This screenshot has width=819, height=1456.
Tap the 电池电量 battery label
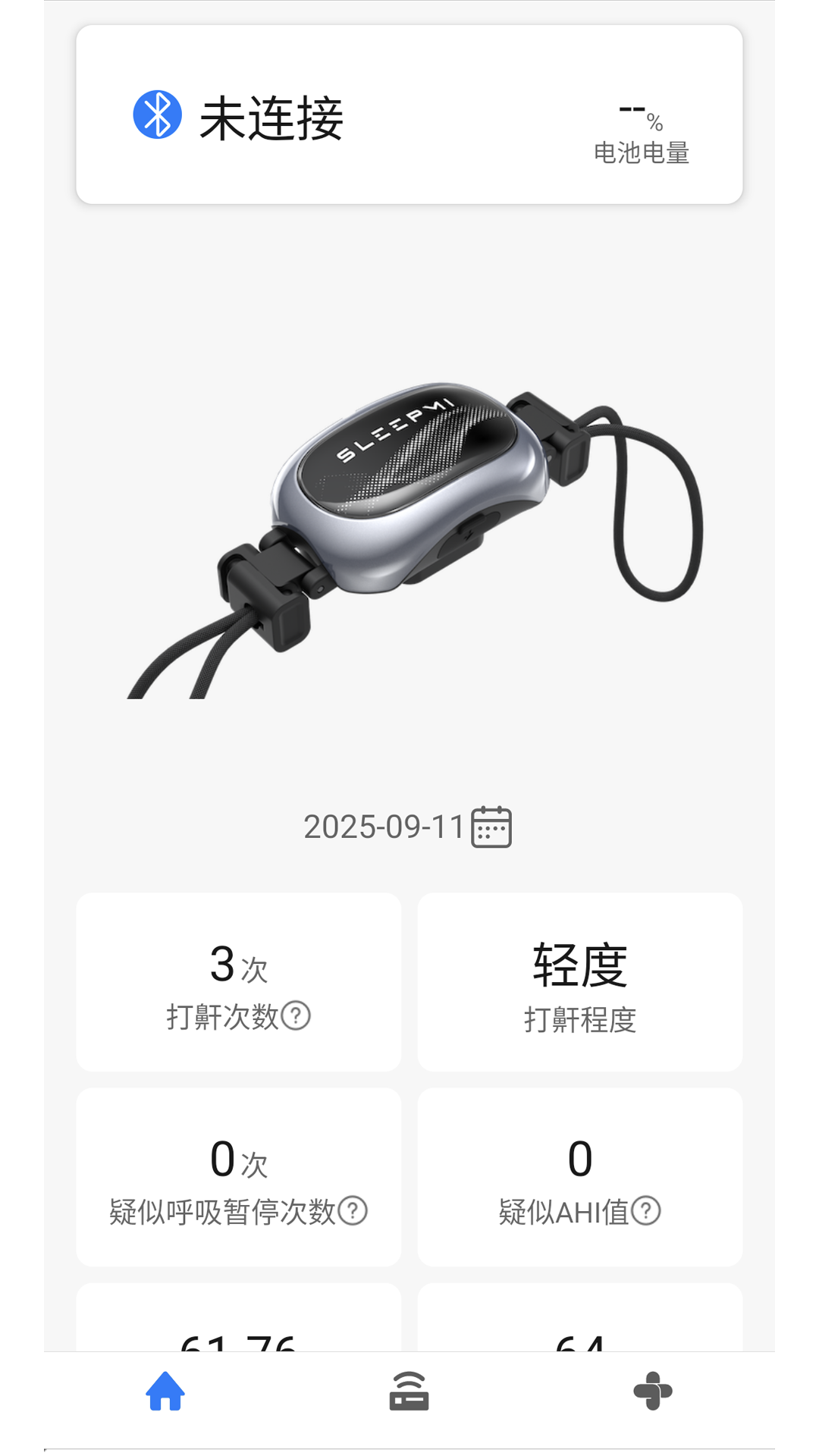click(642, 153)
